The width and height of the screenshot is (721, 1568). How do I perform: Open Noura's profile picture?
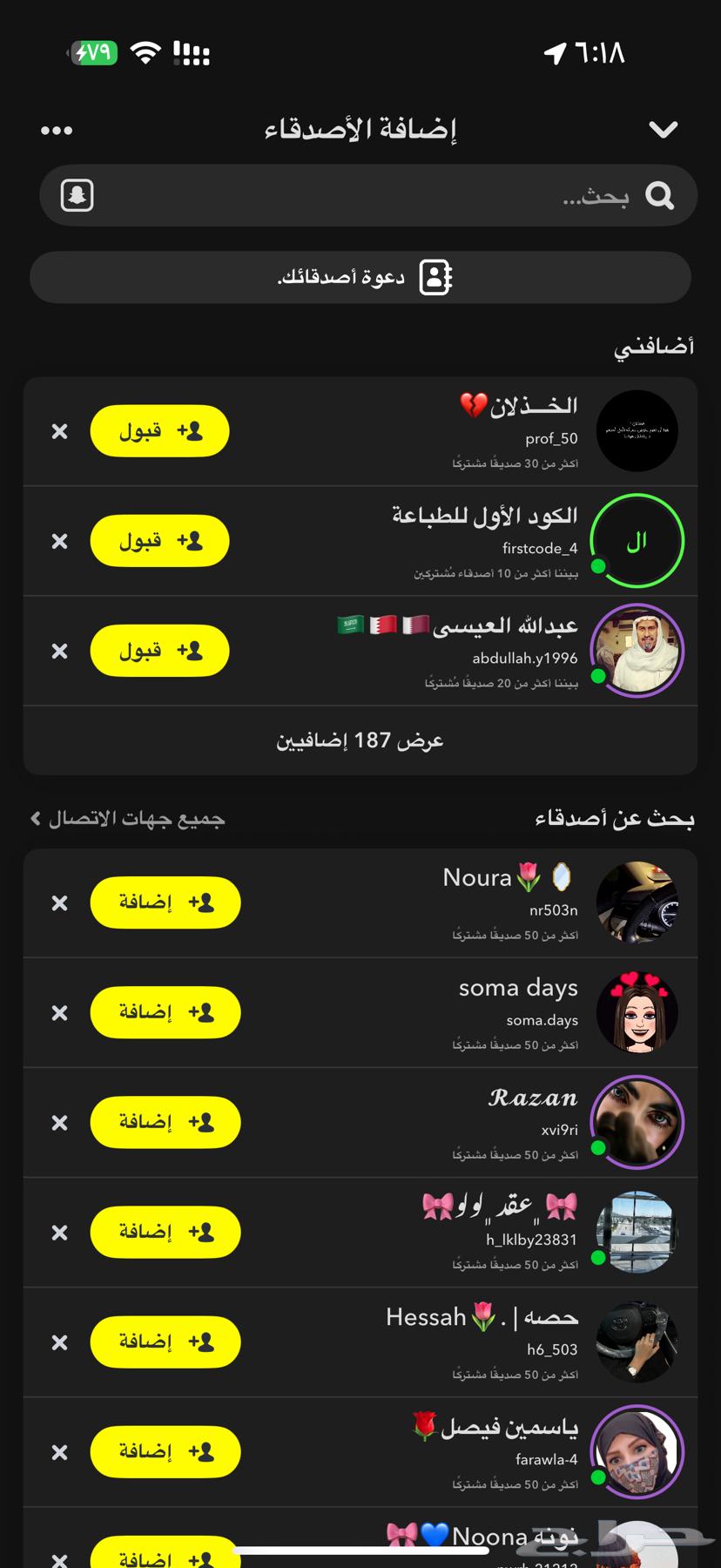(x=637, y=902)
